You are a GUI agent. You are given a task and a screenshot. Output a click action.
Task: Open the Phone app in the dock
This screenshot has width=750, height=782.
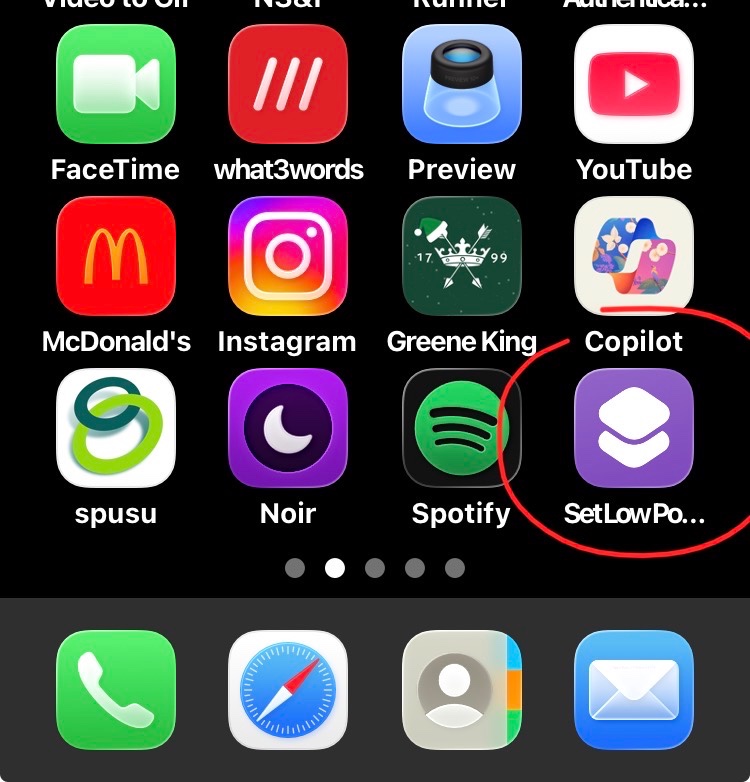116,690
